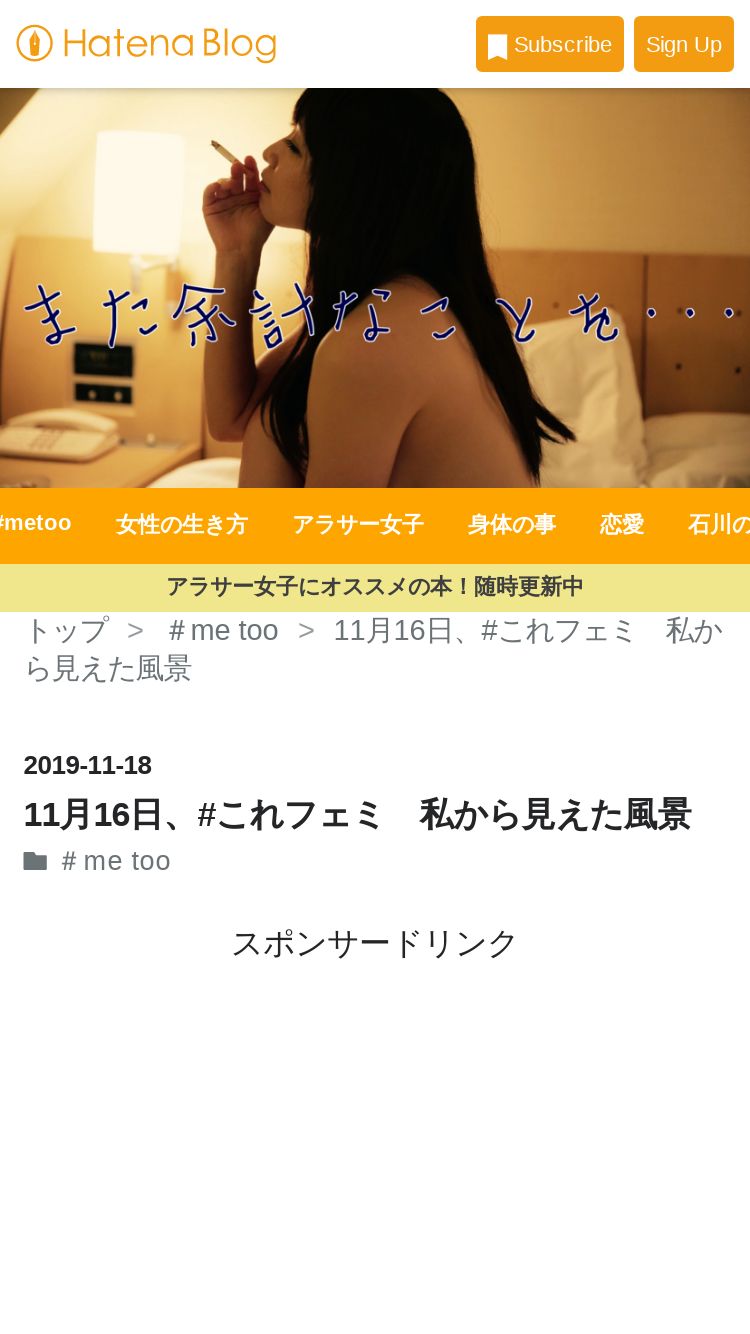The image size is (750, 1334).
Task: Go to the 恋愛 category
Action: click(x=622, y=524)
